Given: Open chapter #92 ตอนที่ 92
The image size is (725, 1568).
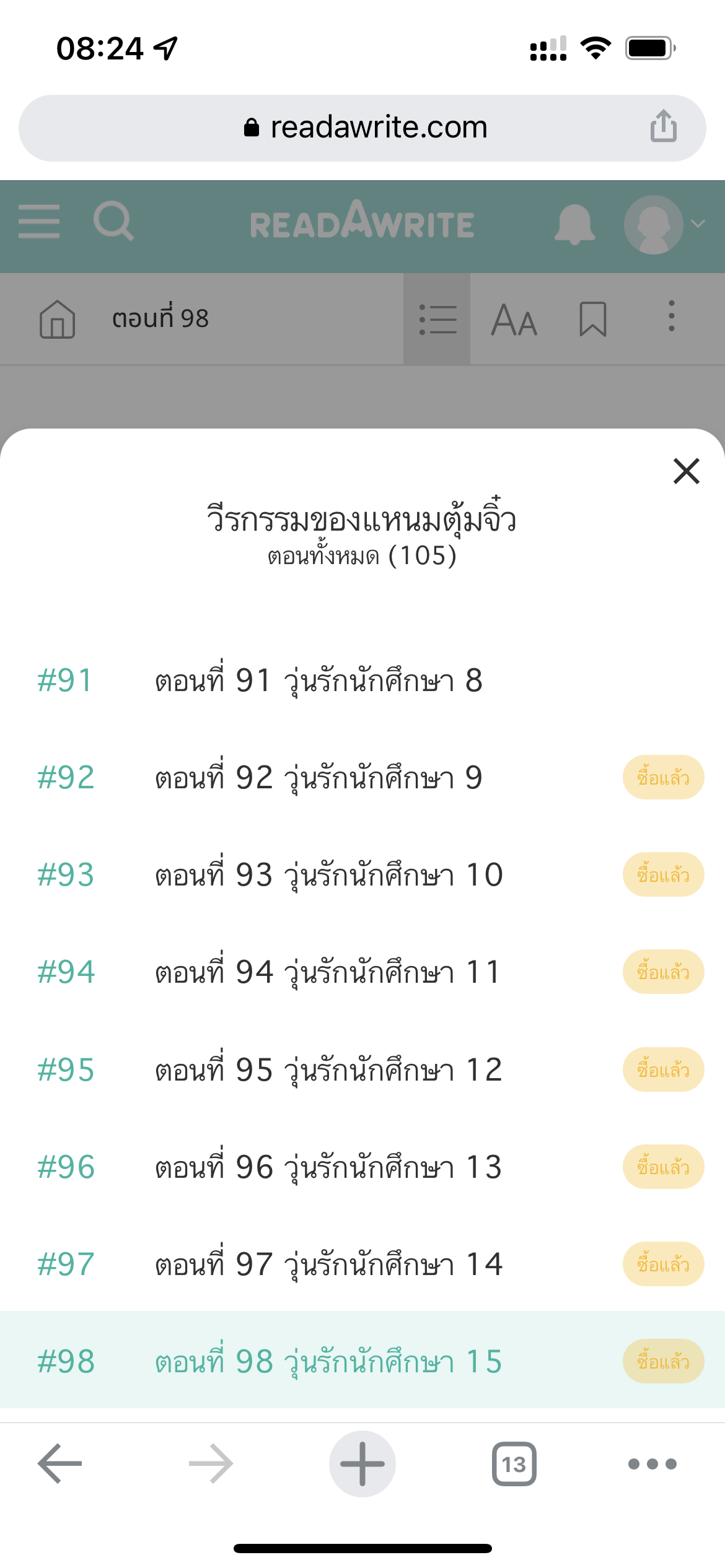Looking at the screenshot, I should (362, 778).
